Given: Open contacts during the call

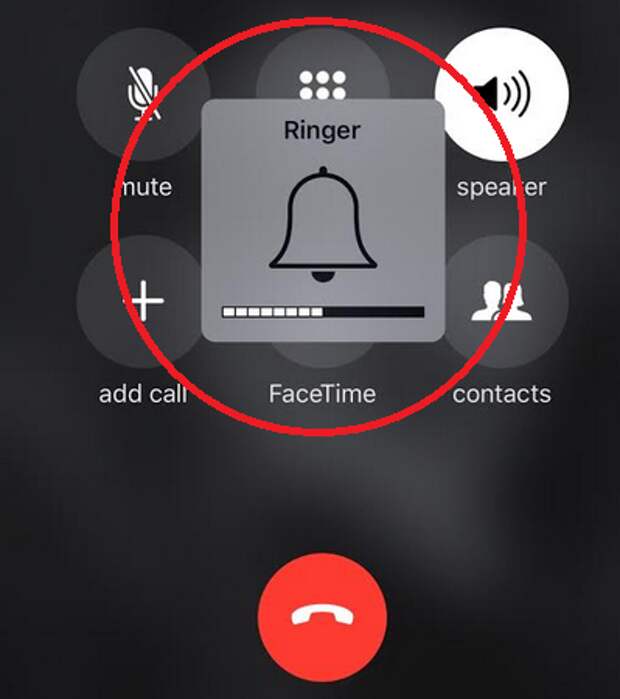Looking at the screenshot, I should click(503, 300).
